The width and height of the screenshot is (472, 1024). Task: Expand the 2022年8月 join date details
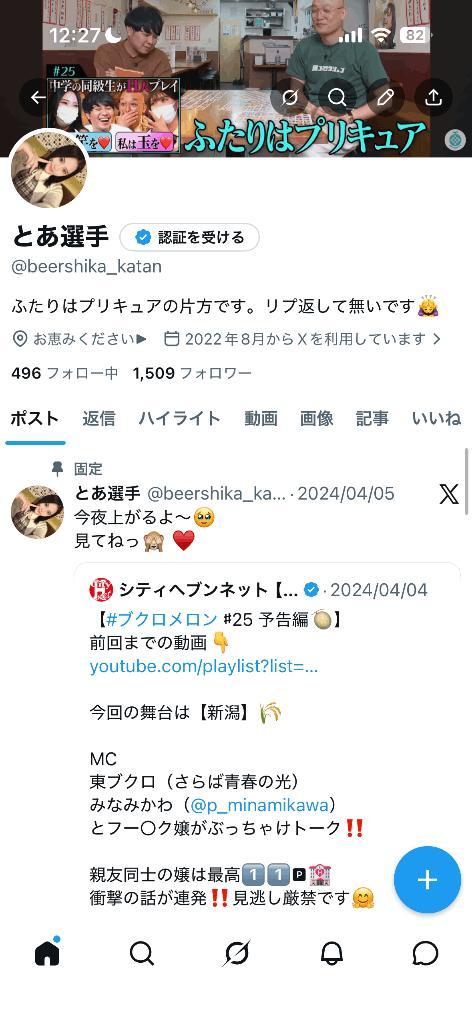pos(303,339)
